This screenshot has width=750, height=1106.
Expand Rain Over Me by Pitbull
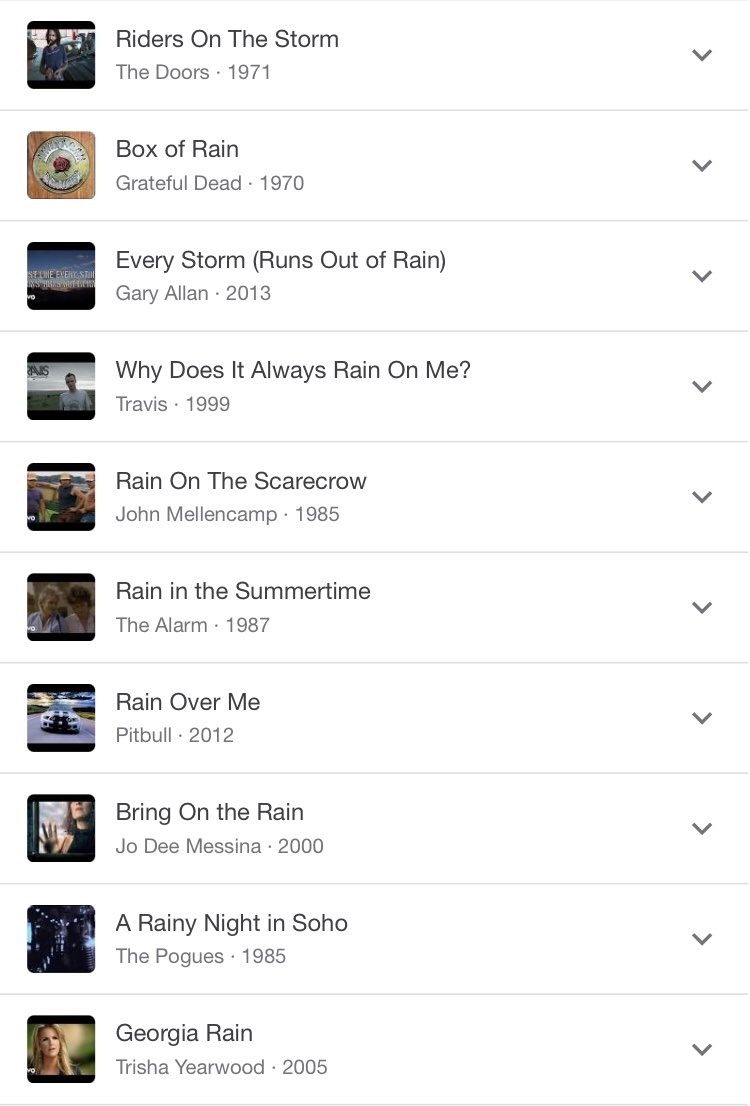click(702, 718)
